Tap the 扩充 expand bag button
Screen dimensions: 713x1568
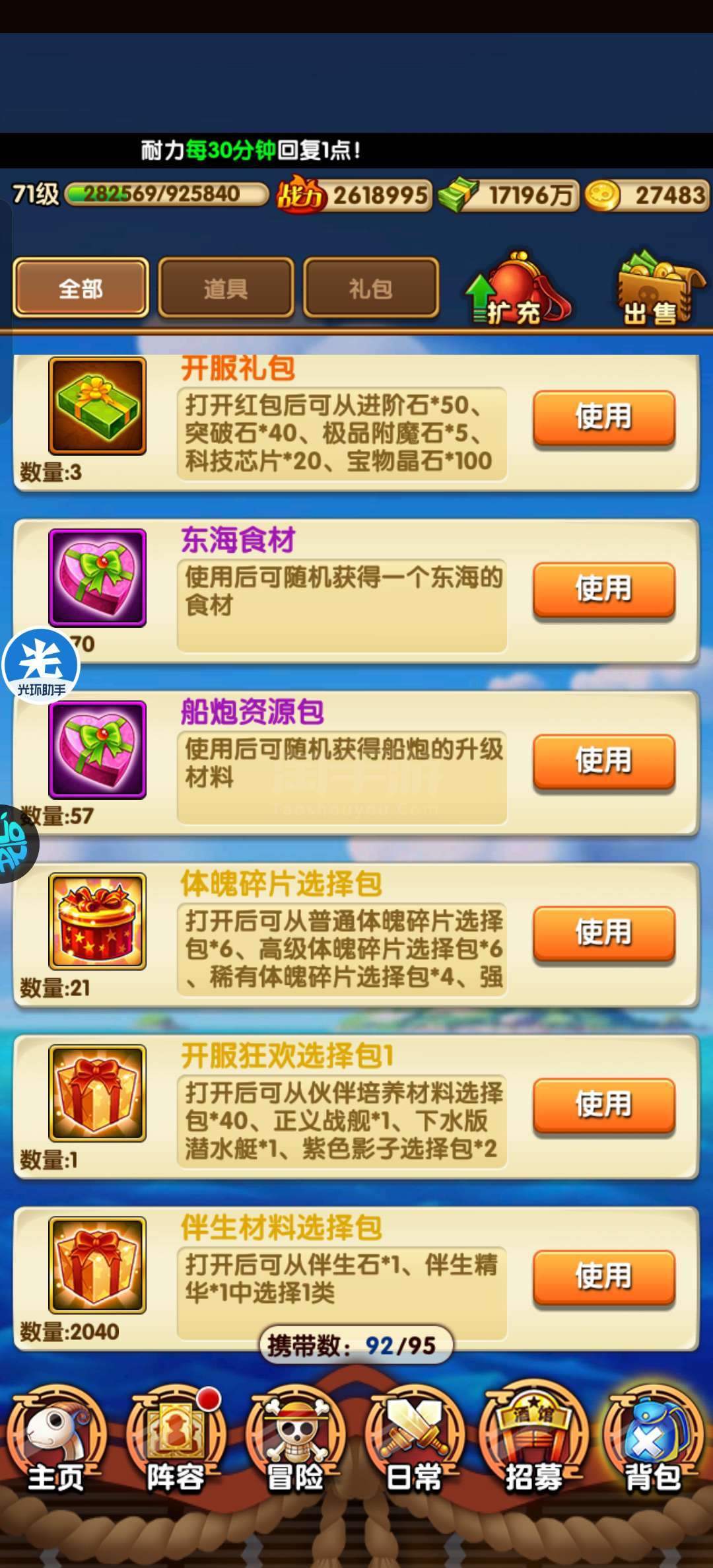[517, 289]
